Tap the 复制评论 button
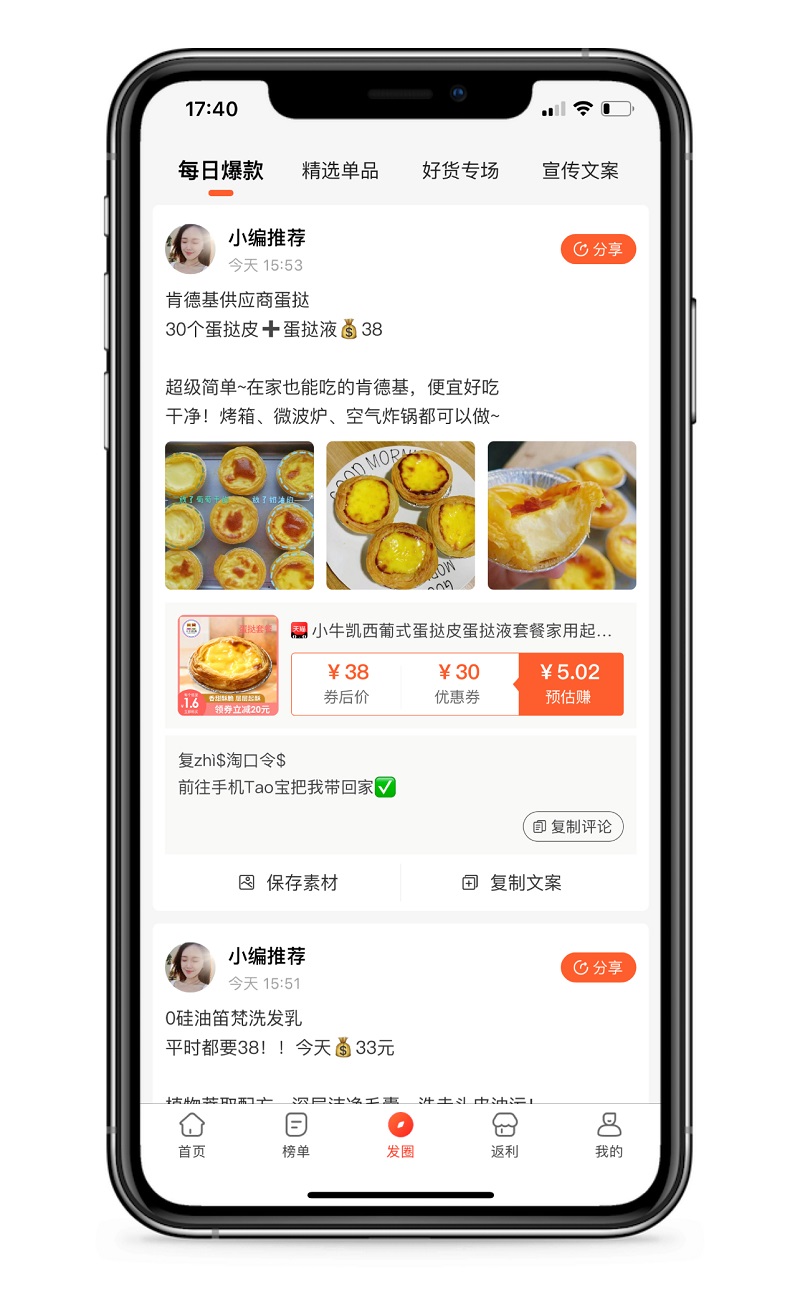The width and height of the screenshot is (800, 1315). coord(573,827)
